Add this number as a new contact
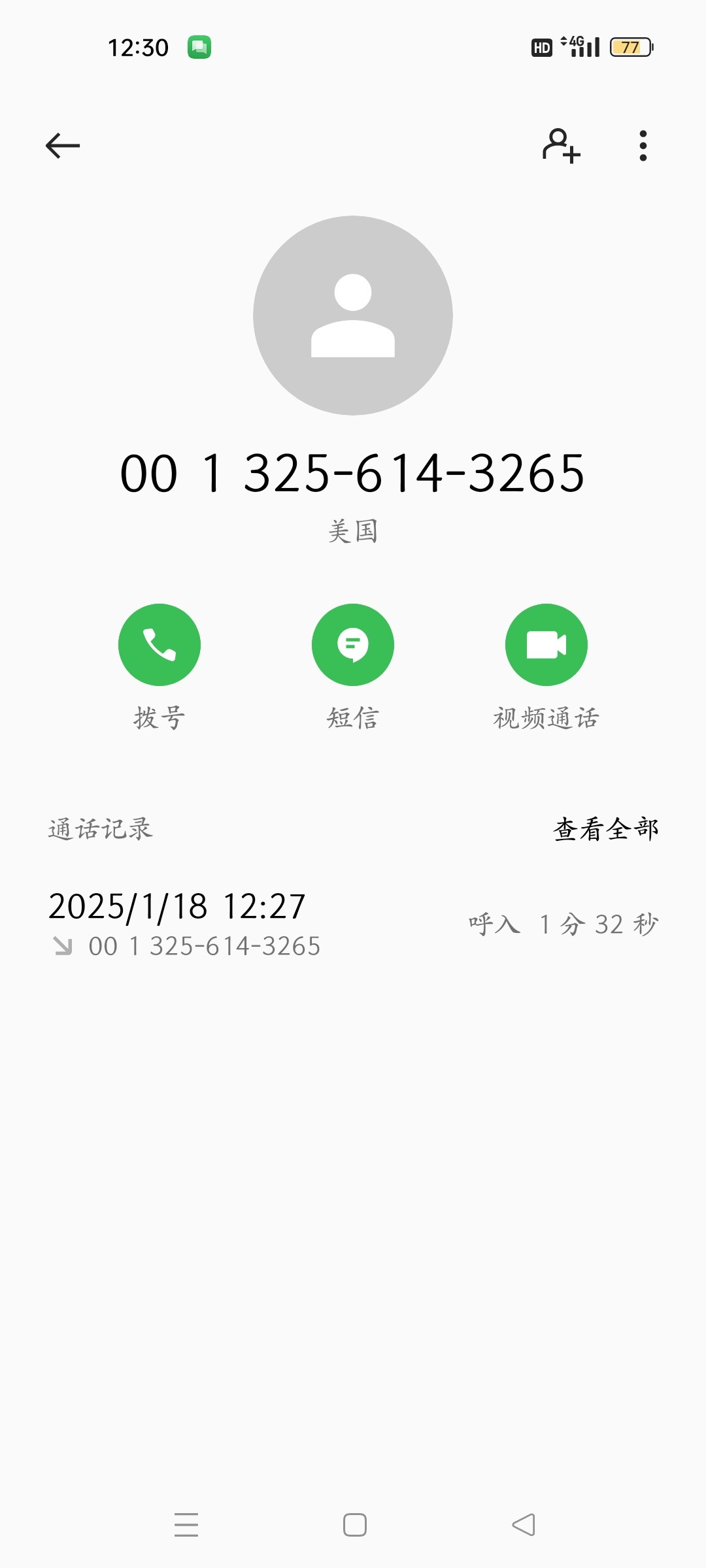706x1568 pixels. tap(562, 145)
